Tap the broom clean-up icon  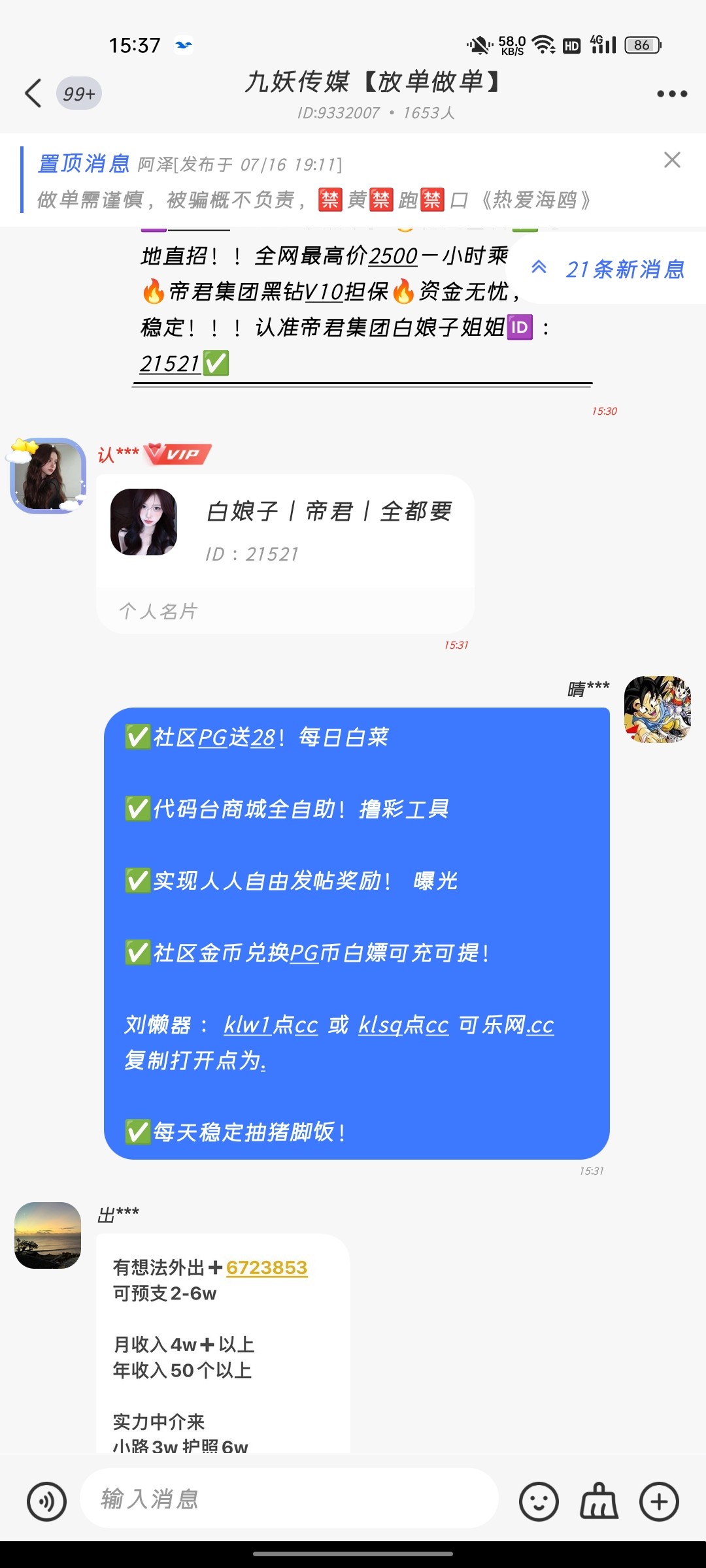[x=599, y=1500]
